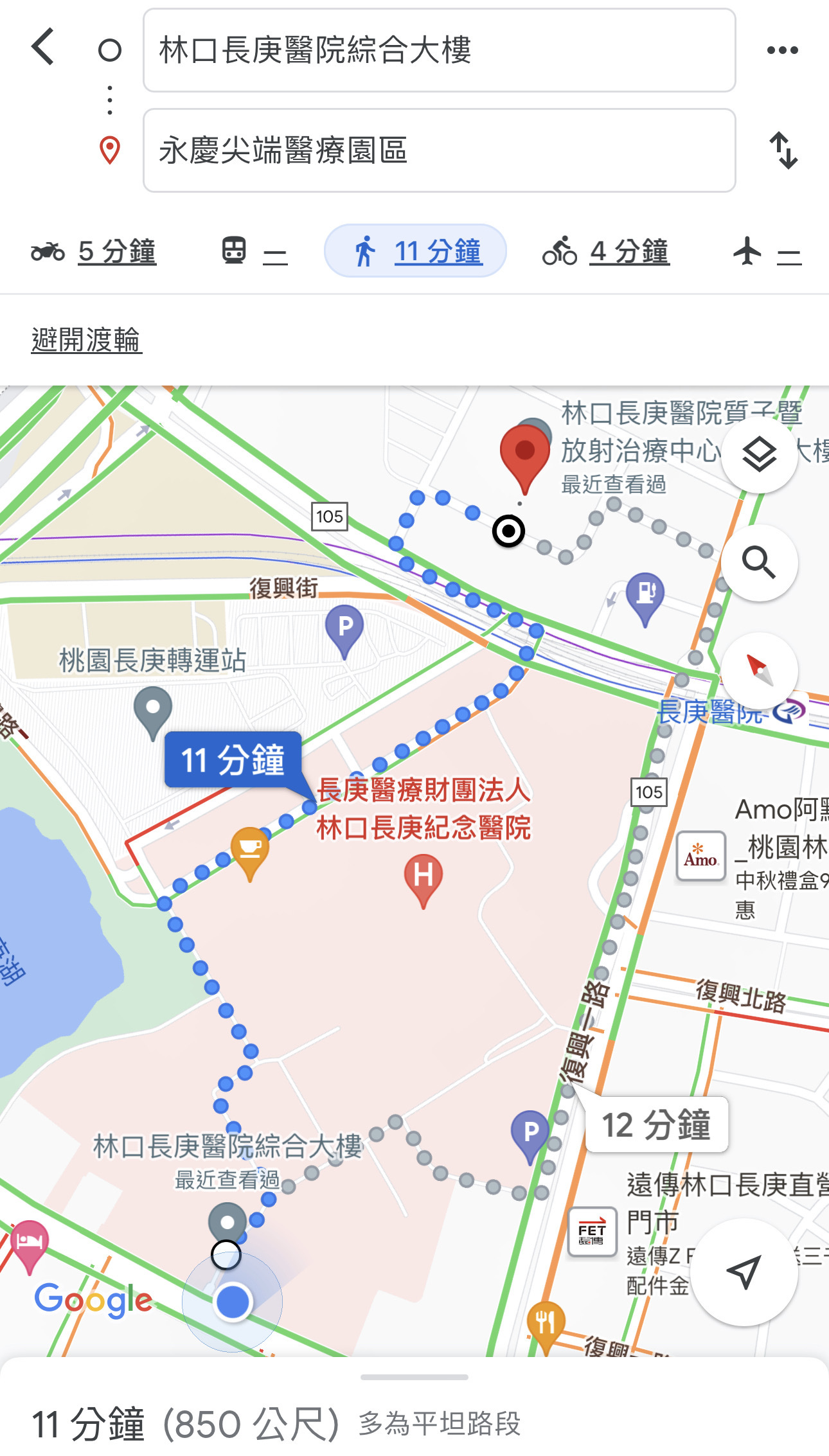Screen dimensions: 829x1456
Task: Reset map orientation with compass
Action: [759, 670]
